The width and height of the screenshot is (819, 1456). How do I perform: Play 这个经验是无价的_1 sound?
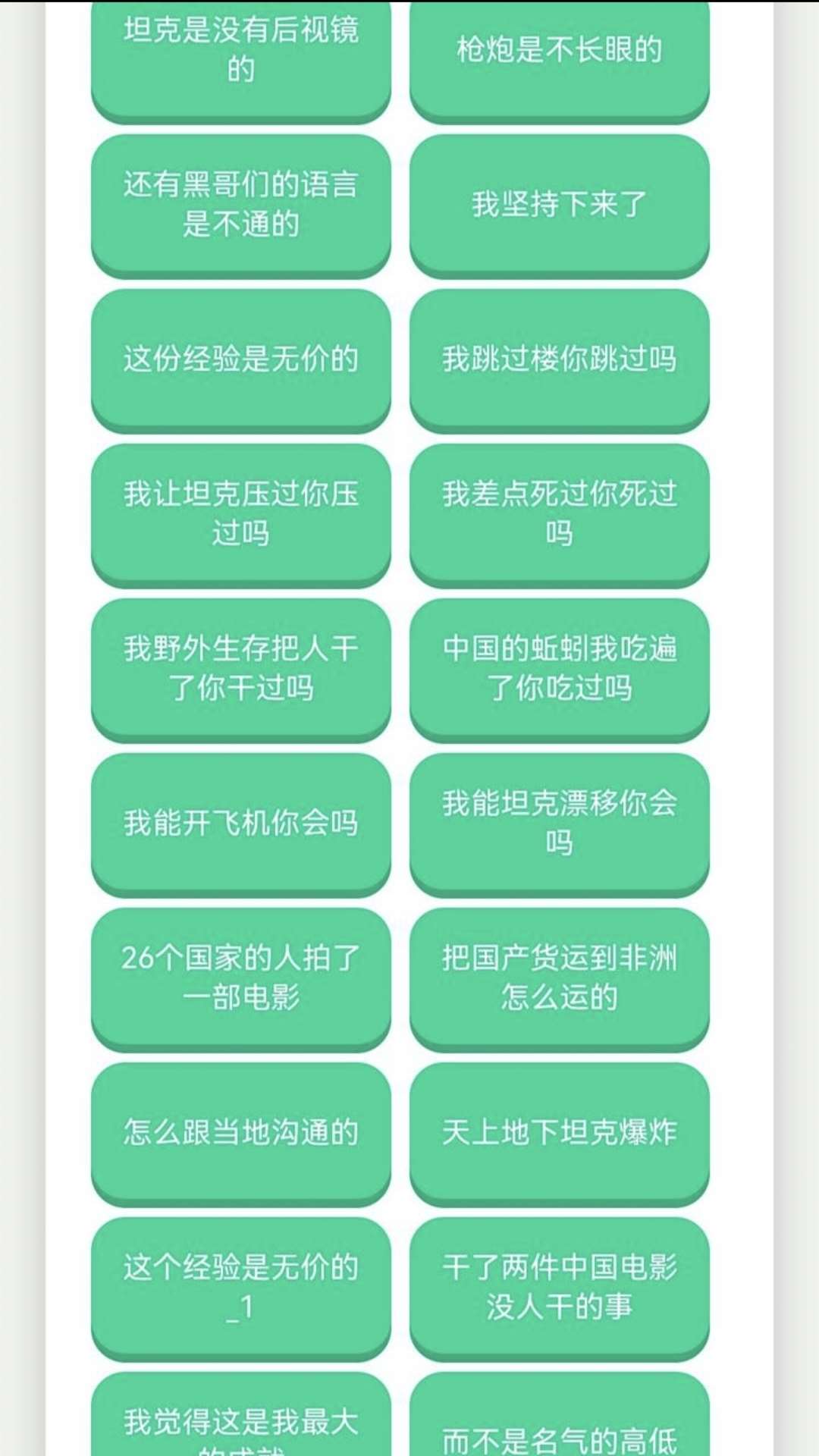(241, 1287)
